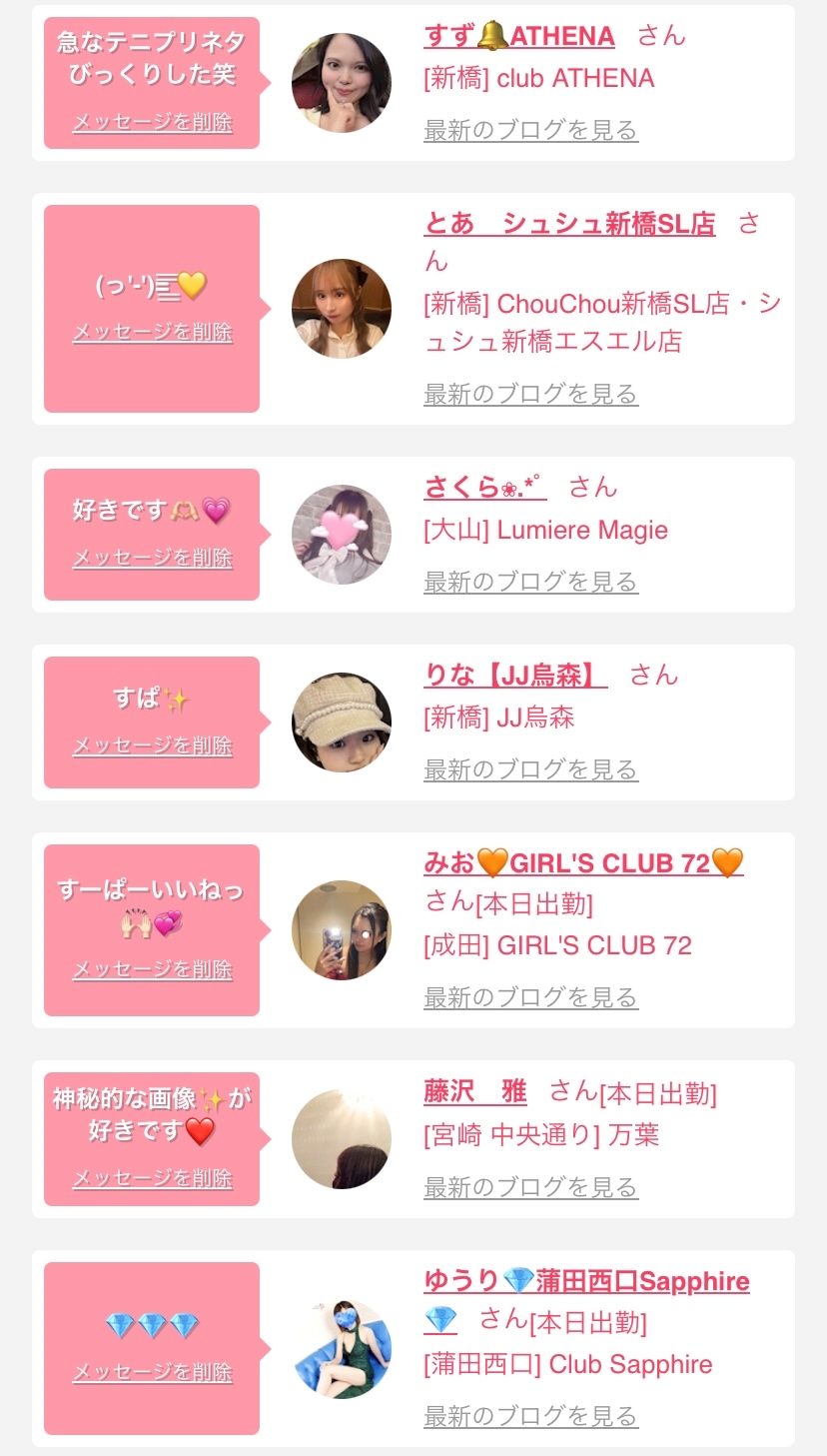Delete the message sent to すず ATHENA
This screenshot has height=1456, width=827.
[152, 123]
